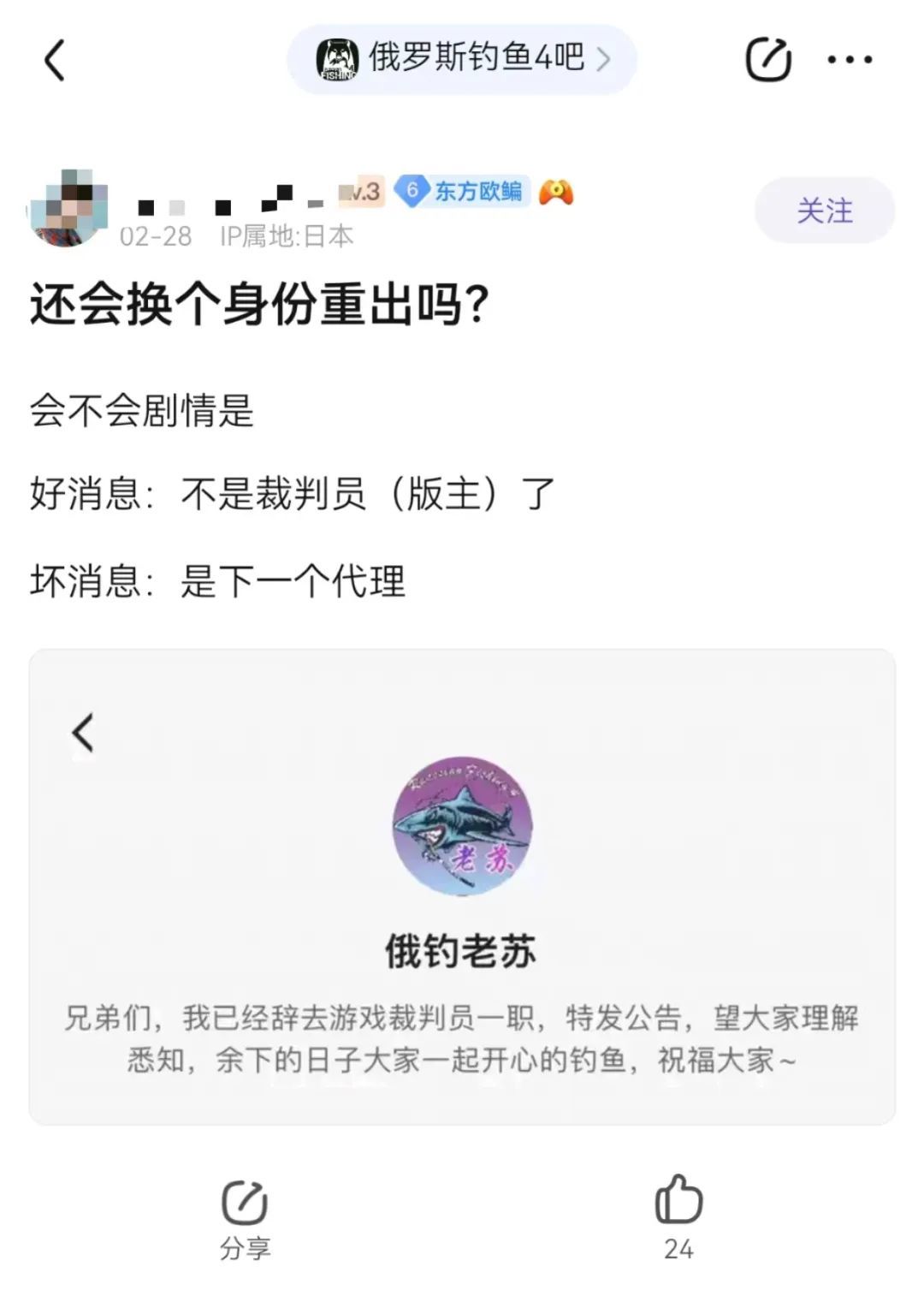924x1296 pixels.
Task: Open the embedded 俄钓老苏 screenshot image
Action: click(462, 886)
